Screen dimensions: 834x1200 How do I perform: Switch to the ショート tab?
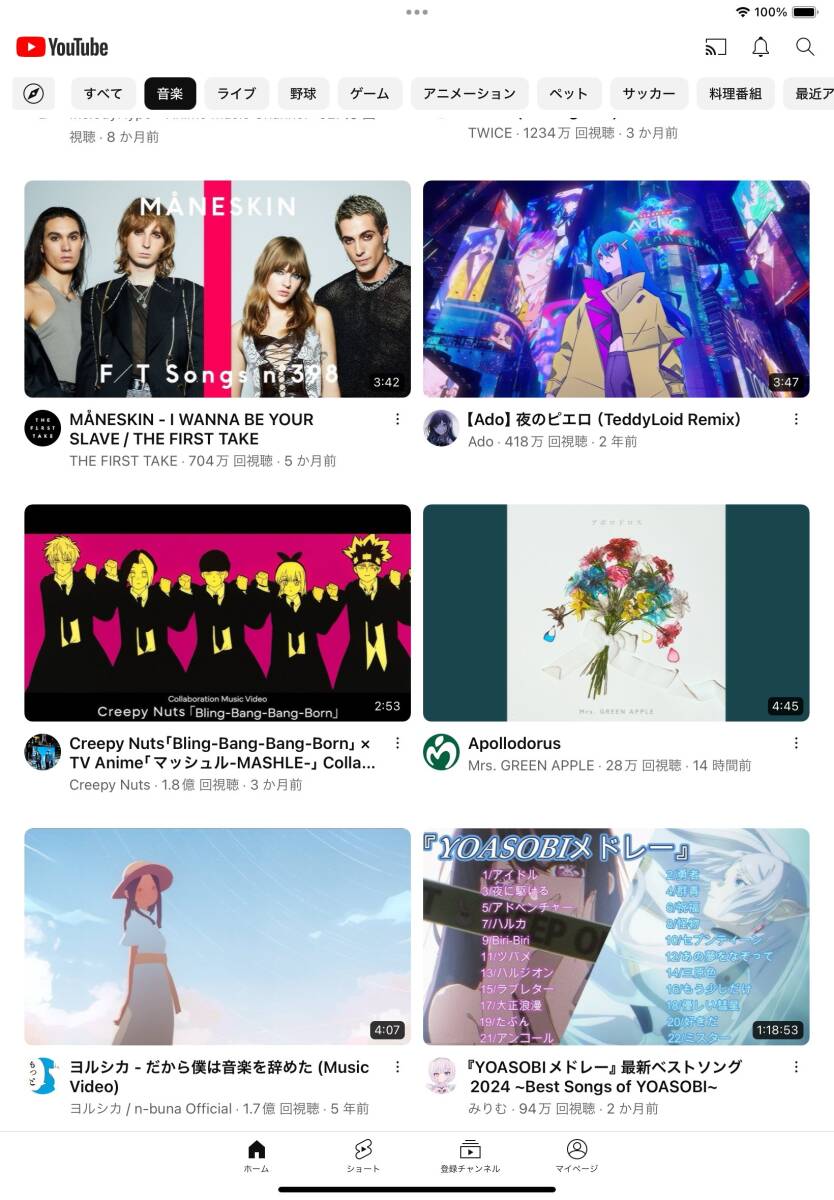[363, 1156]
